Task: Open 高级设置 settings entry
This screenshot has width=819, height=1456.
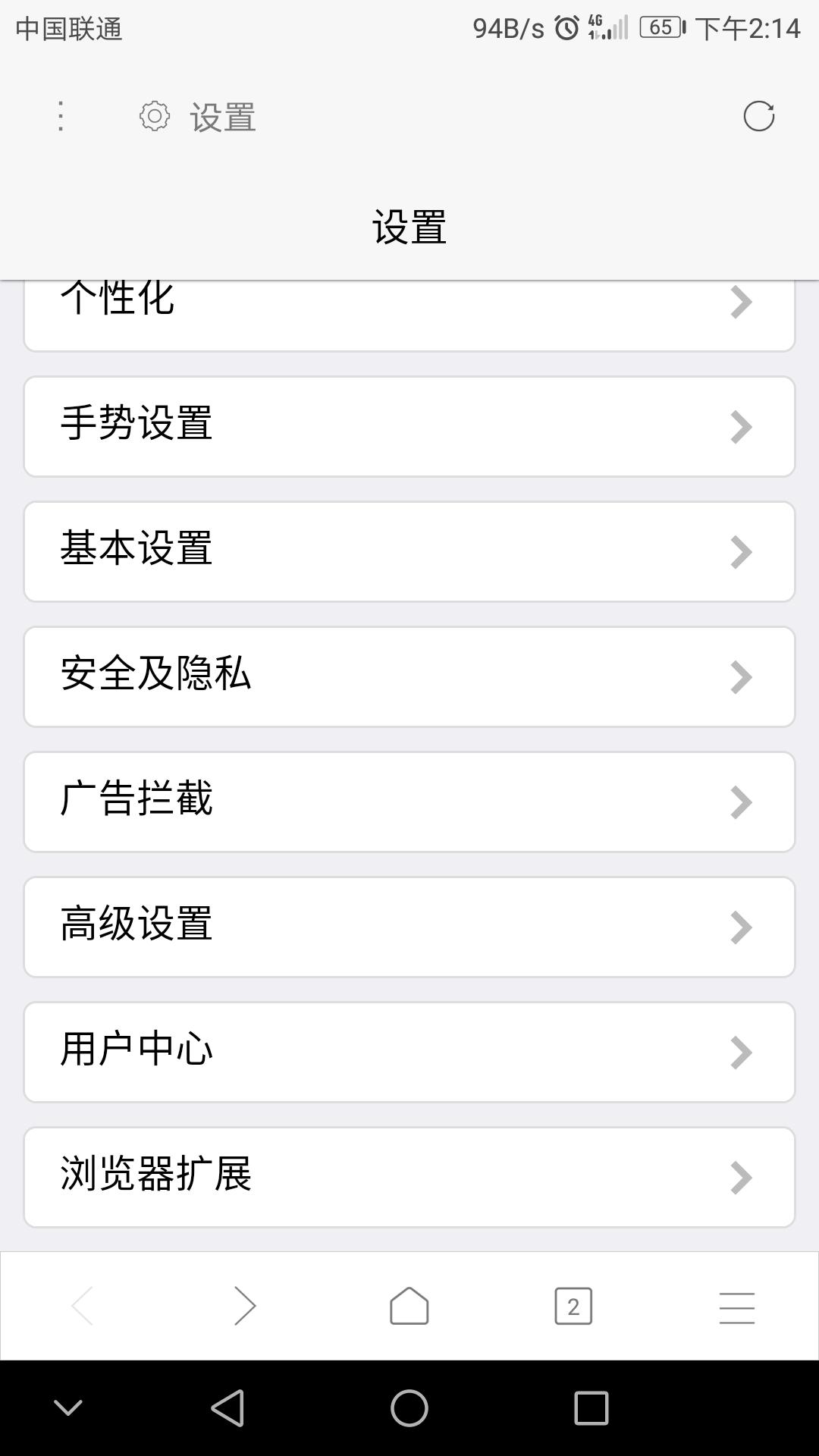Action: [x=409, y=927]
